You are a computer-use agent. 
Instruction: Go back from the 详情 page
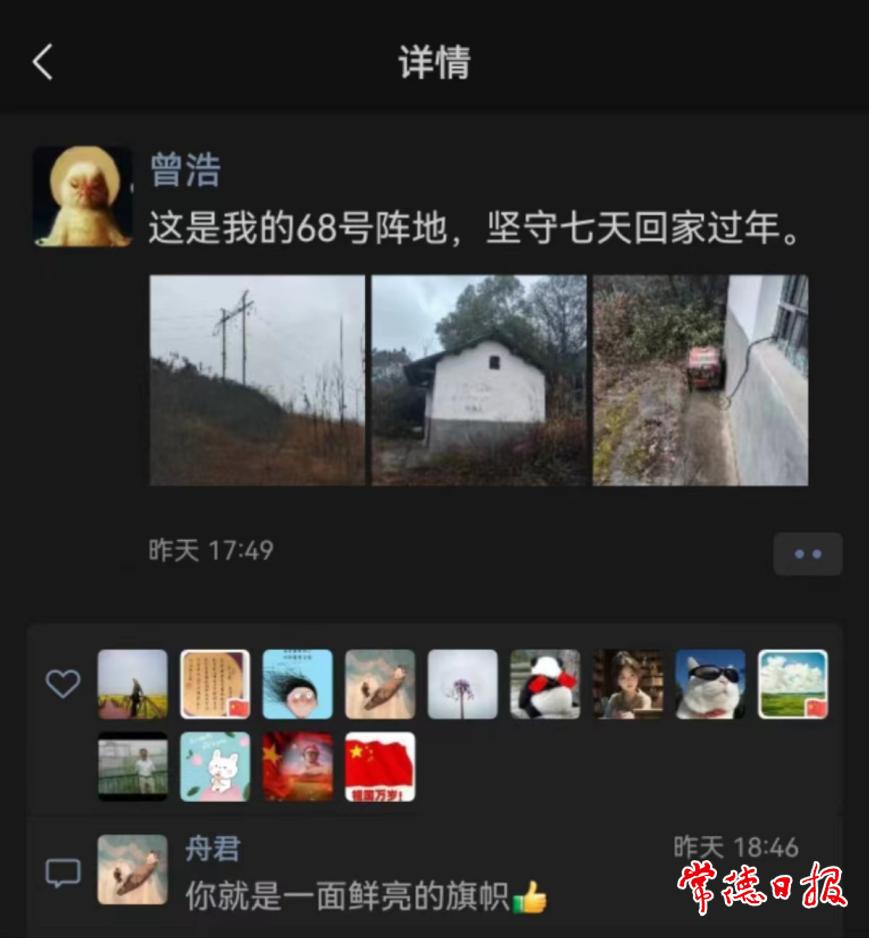[x=42, y=62]
